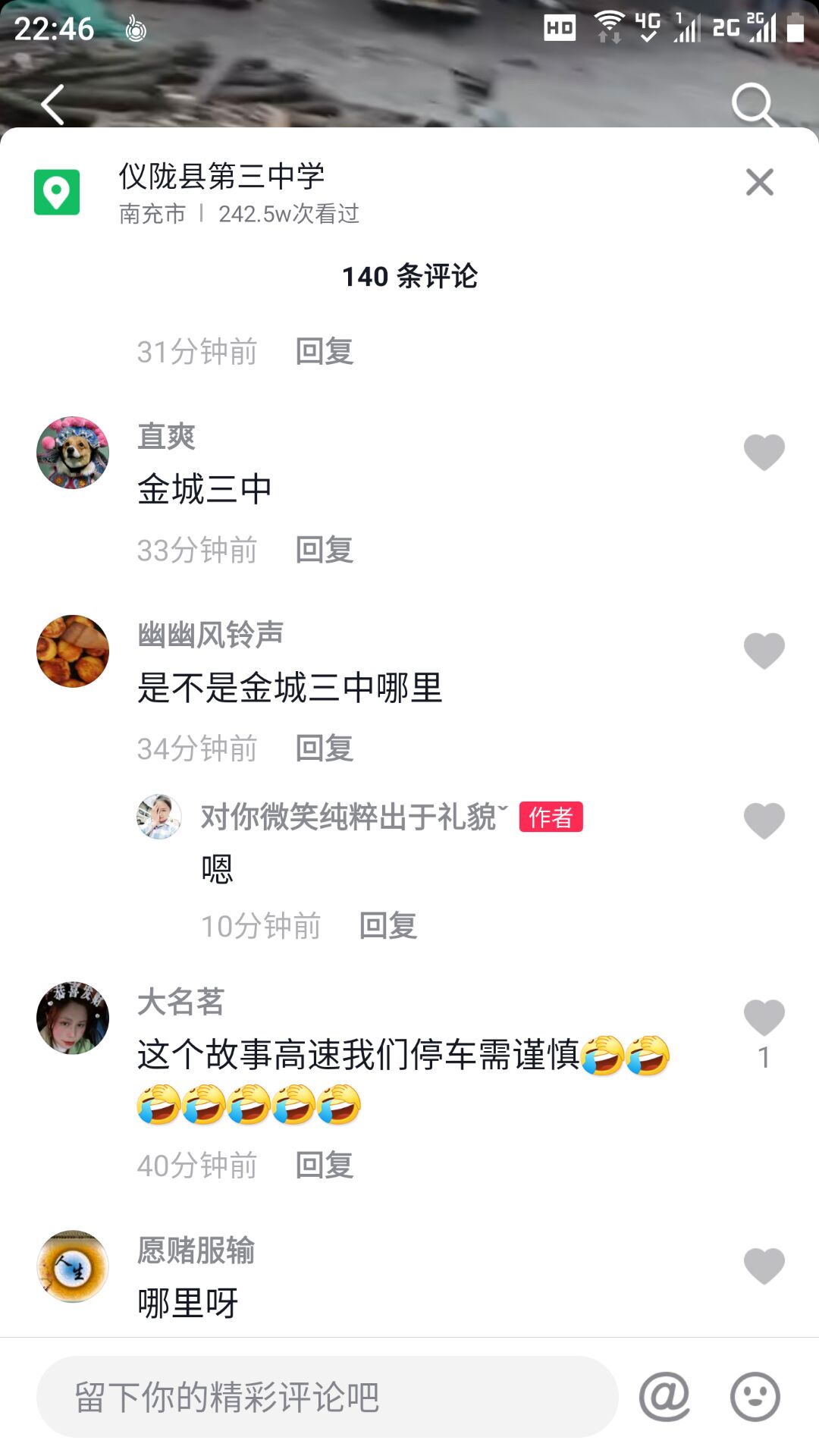Reply to the comment posted 31分钟前
This screenshot has width=819, height=1456.
point(325,352)
